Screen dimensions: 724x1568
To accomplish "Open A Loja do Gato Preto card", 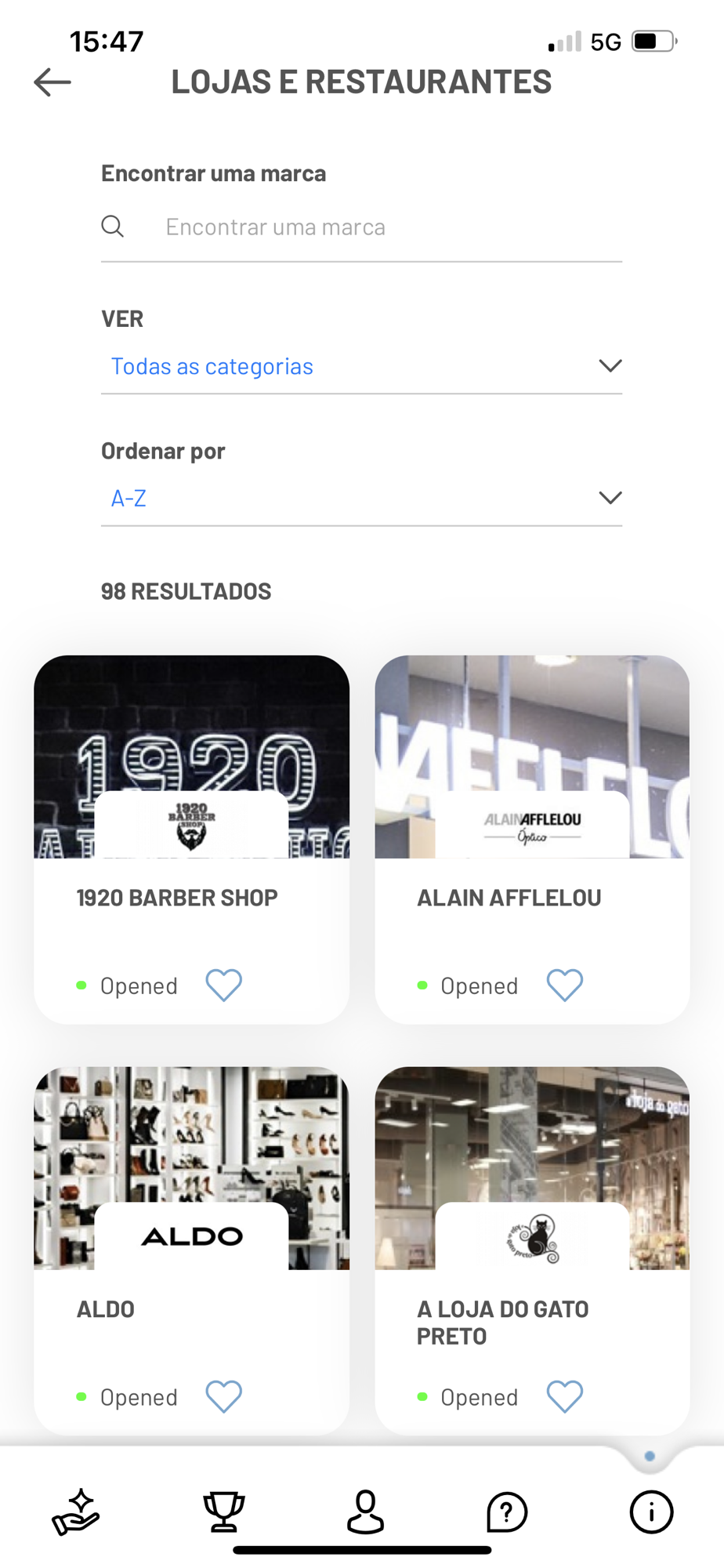I will tap(532, 1250).
